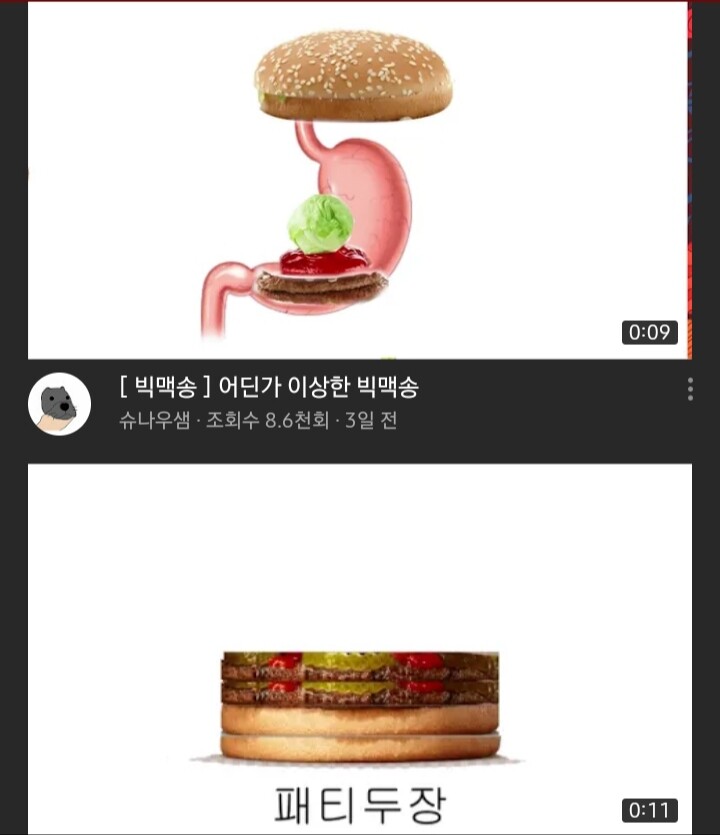
Task: Open the 슈나우샘 channel avatar
Action: [59, 405]
